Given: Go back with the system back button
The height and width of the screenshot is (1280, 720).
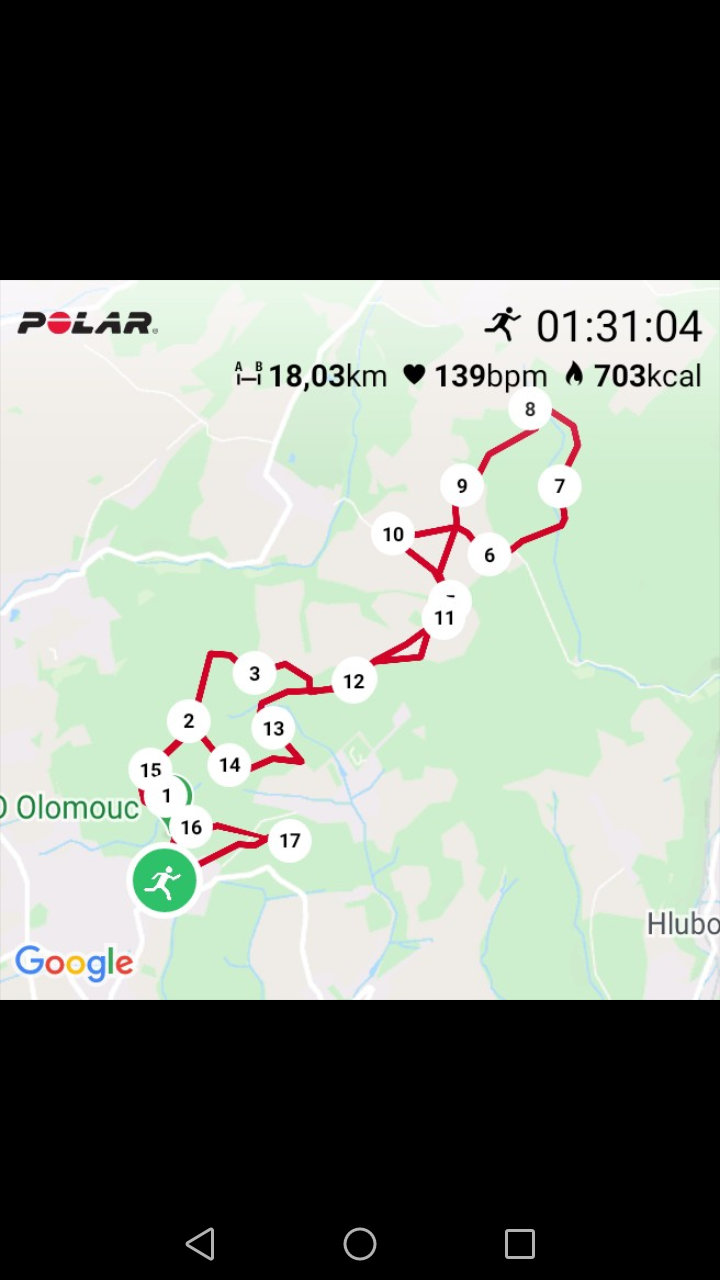Looking at the screenshot, I should coord(200,1244).
